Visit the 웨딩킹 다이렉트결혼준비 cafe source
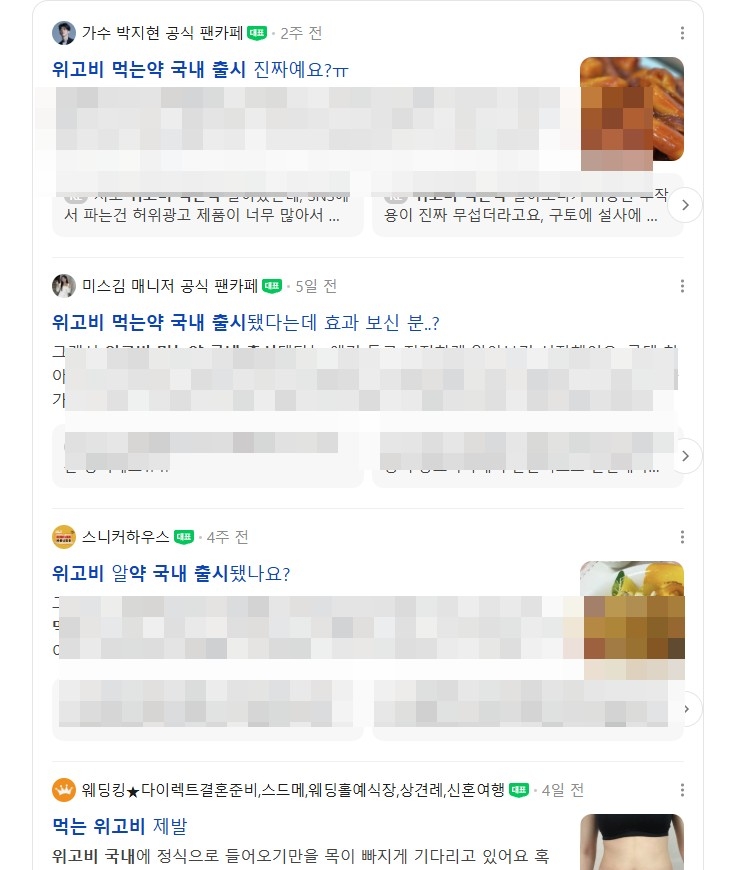Image resolution: width=747 pixels, height=870 pixels. (293, 790)
